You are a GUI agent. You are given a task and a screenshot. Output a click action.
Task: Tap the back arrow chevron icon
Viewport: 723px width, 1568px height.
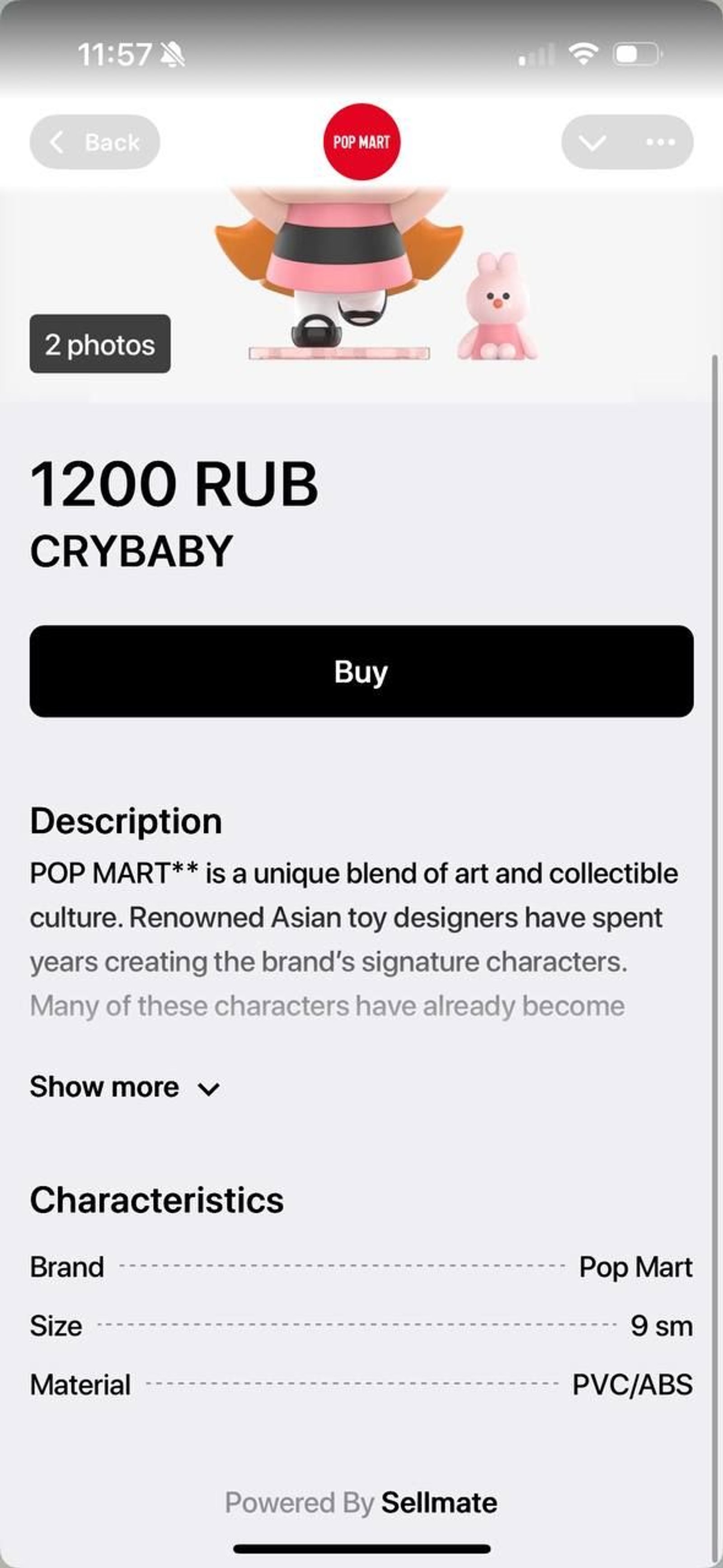click(x=58, y=142)
